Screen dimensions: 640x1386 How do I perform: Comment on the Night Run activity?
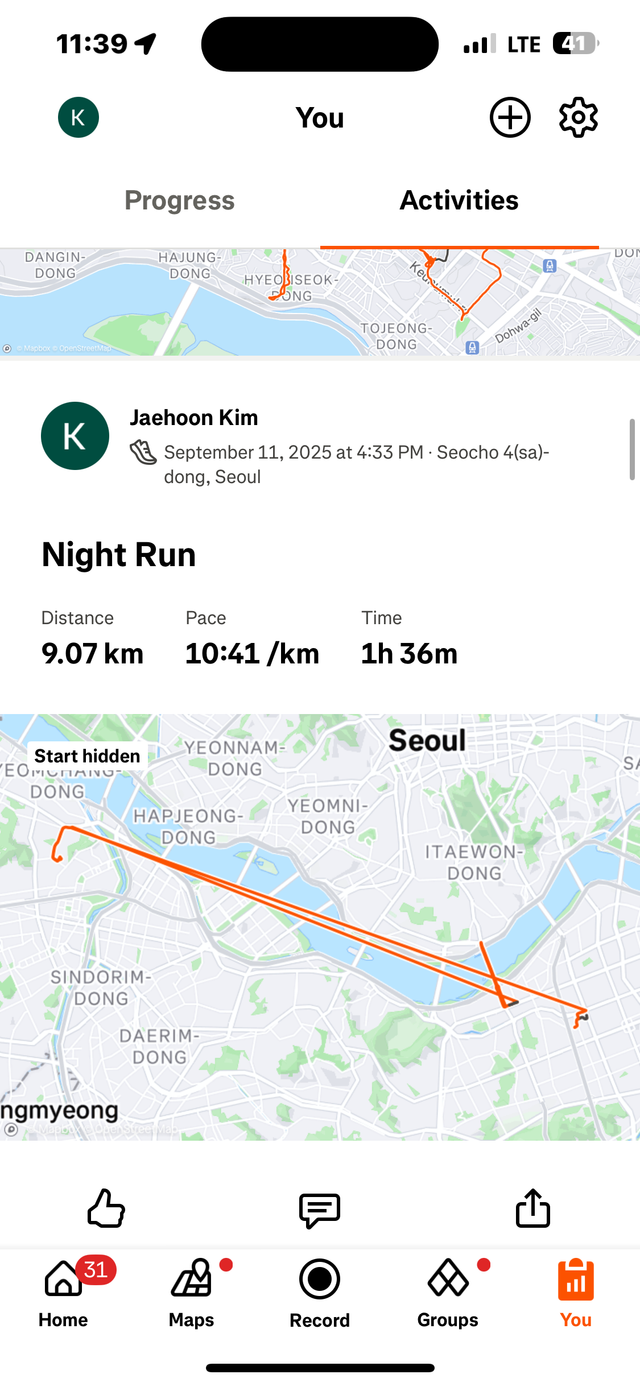coord(320,1209)
